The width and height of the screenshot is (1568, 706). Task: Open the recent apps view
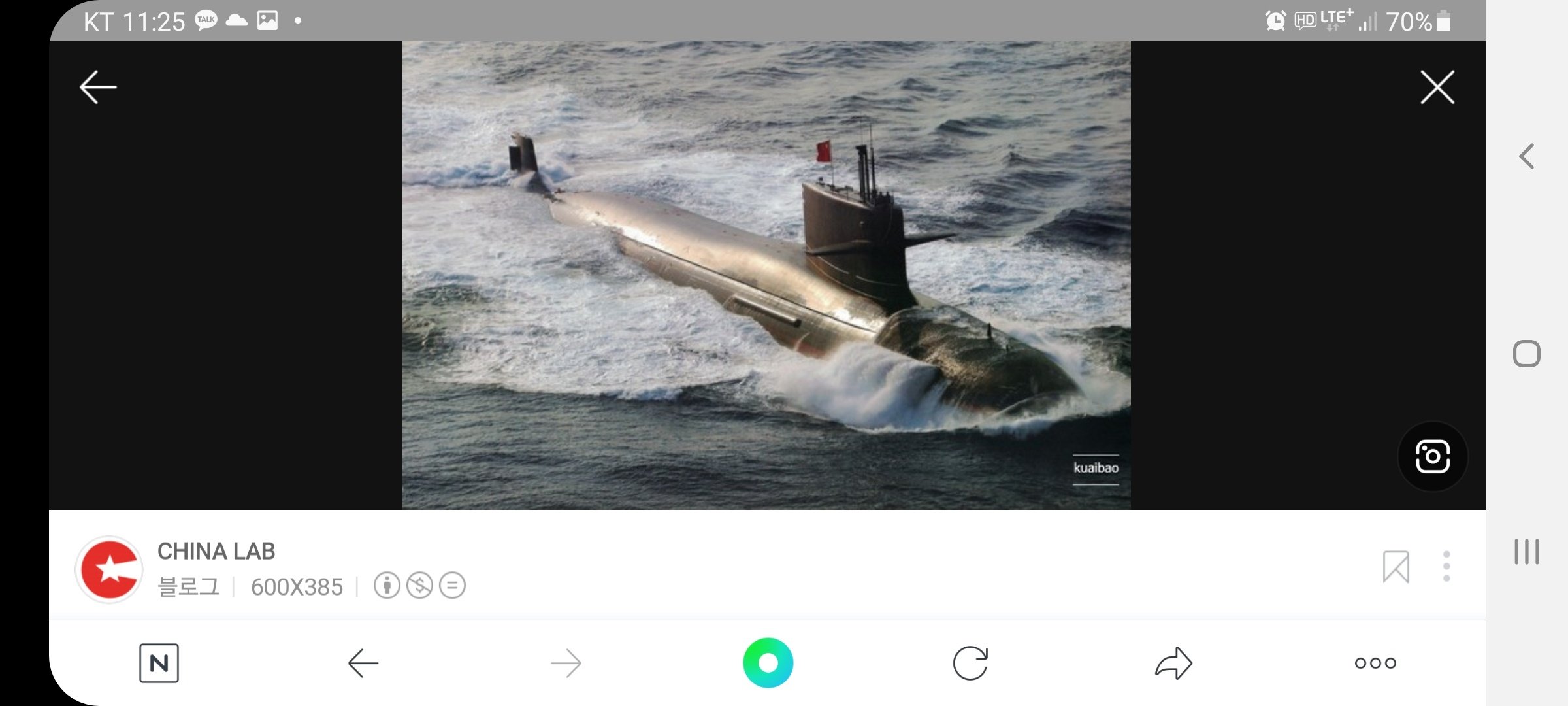click(1526, 552)
